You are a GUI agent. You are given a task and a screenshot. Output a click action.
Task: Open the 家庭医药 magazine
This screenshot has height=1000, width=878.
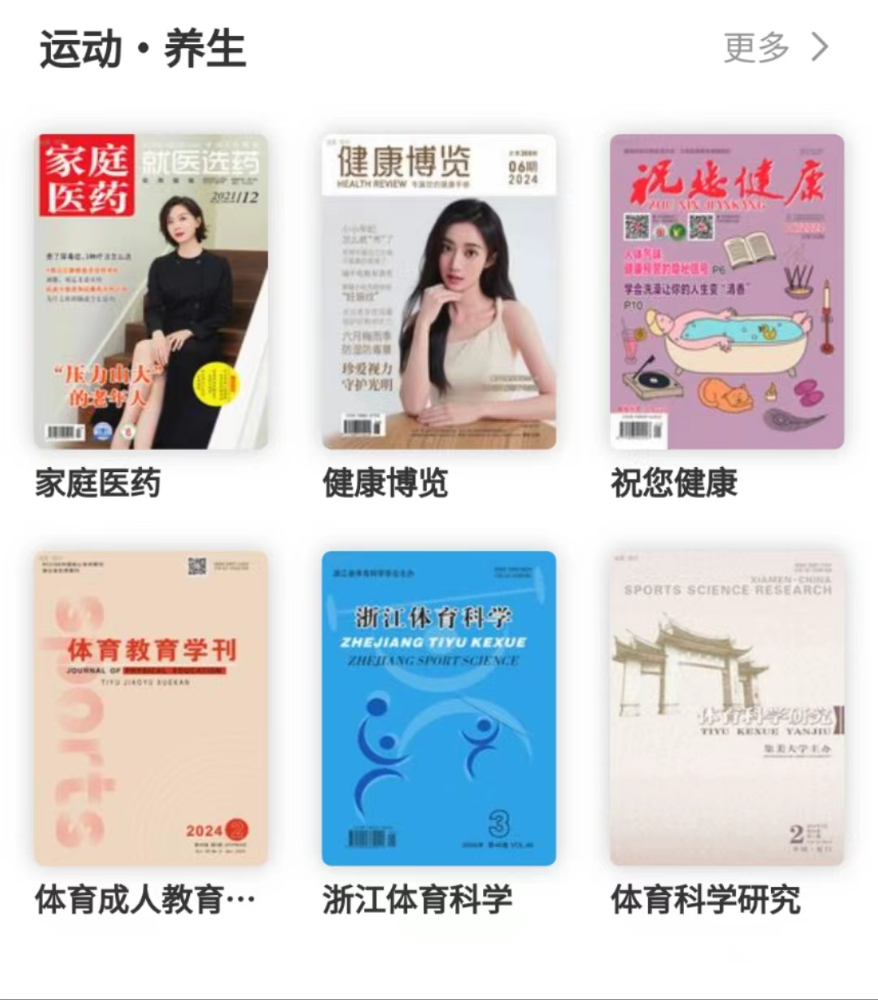coord(151,291)
